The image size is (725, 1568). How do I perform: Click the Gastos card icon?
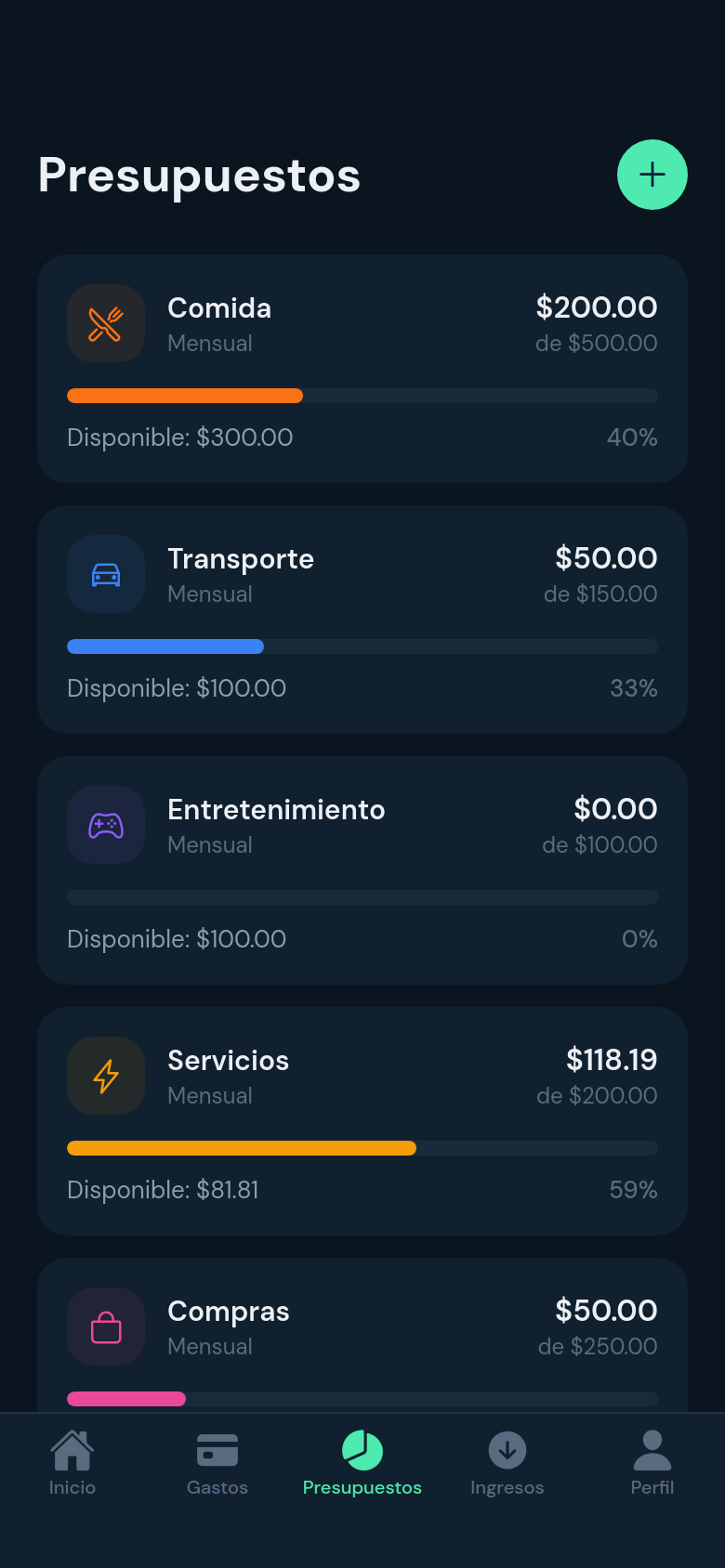click(x=217, y=1449)
